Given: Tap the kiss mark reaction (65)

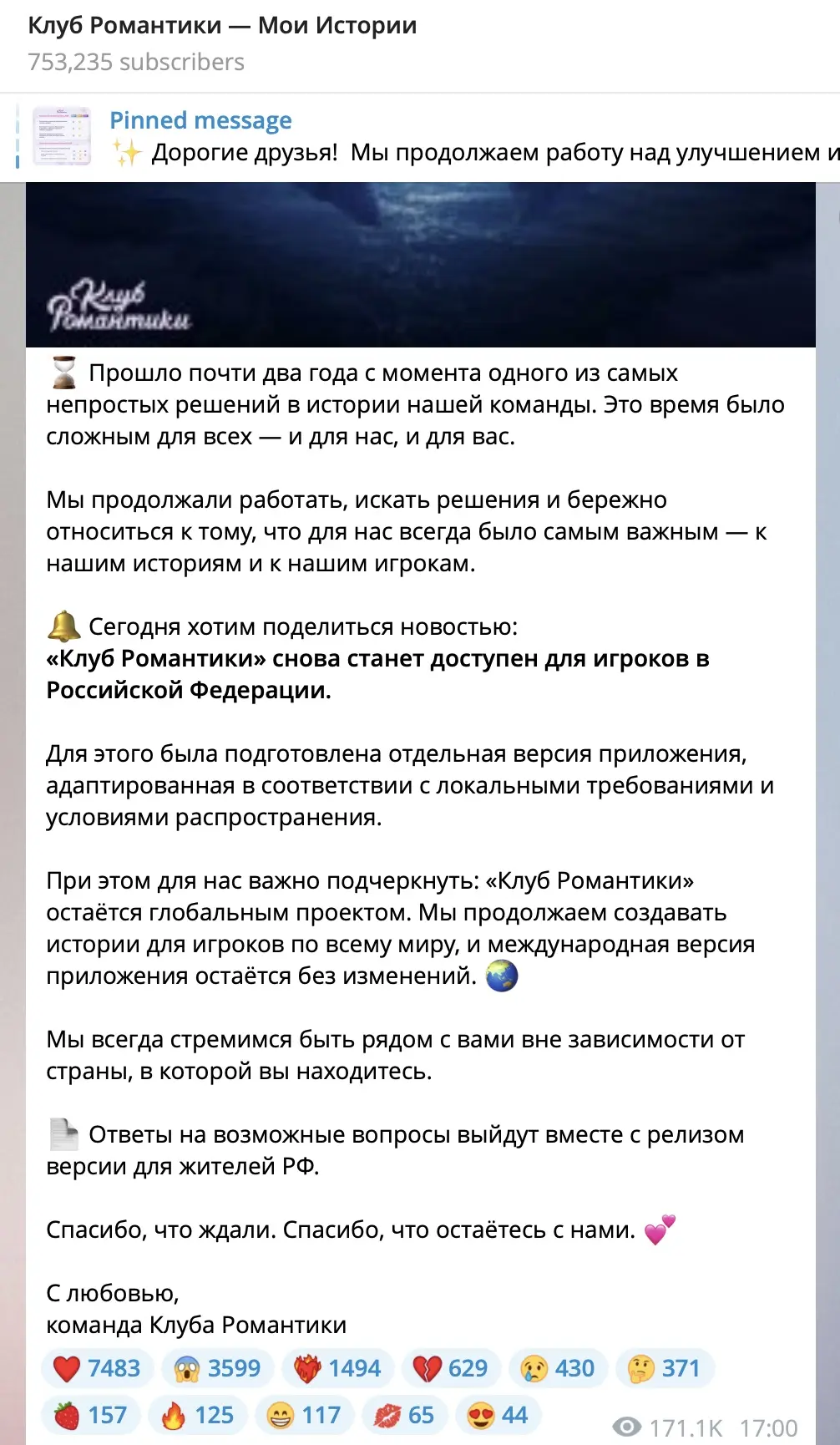Looking at the screenshot, I should click(x=405, y=1416).
